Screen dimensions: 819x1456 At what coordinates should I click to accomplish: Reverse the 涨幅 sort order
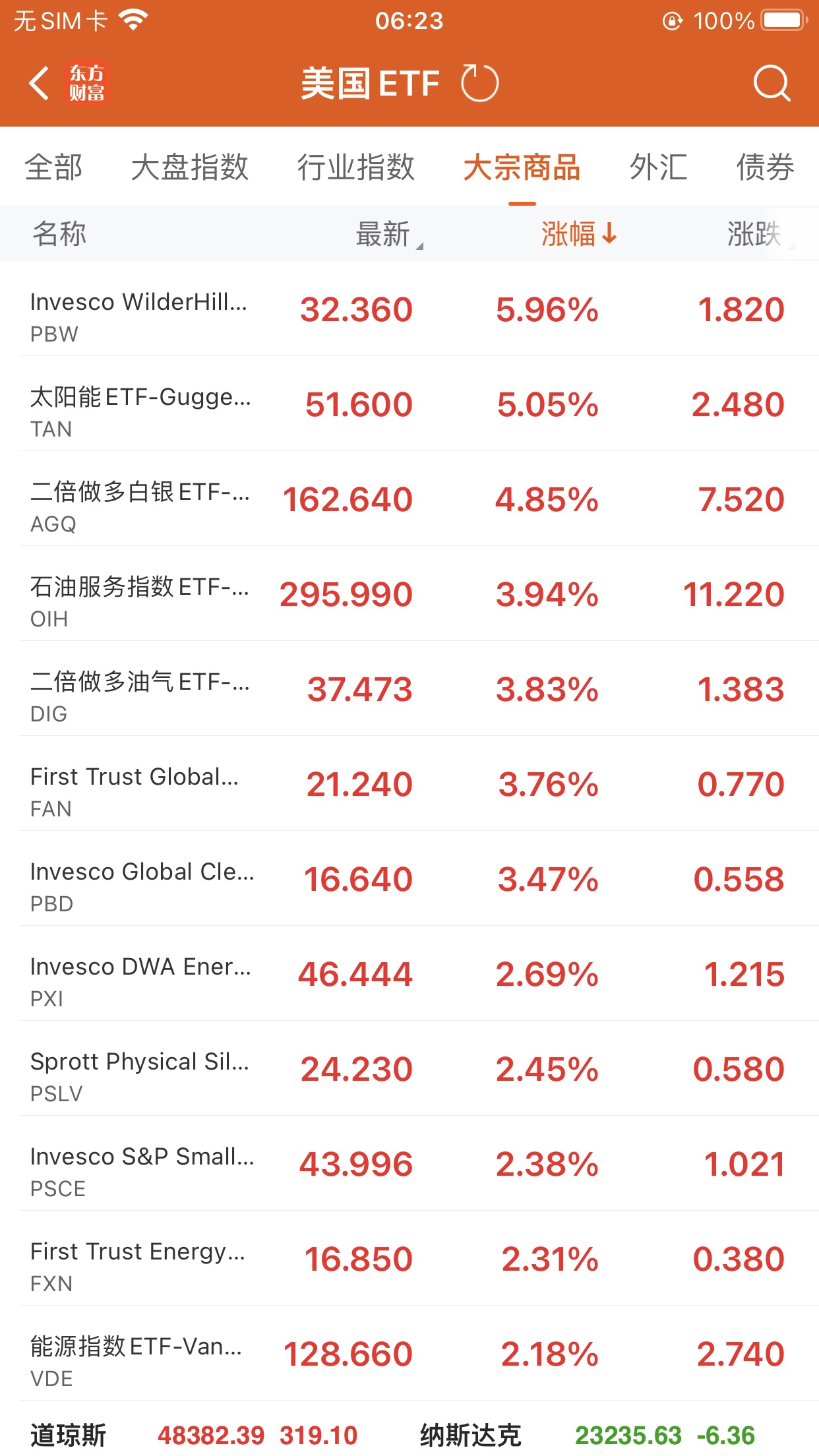(578, 234)
